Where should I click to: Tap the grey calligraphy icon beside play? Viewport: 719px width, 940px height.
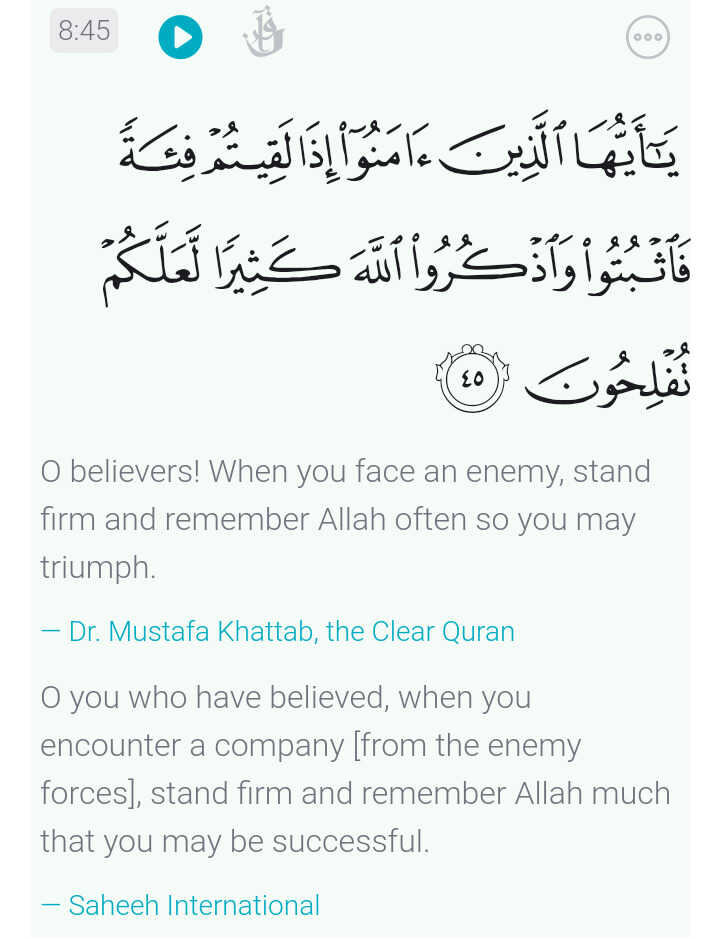click(x=264, y=34)
